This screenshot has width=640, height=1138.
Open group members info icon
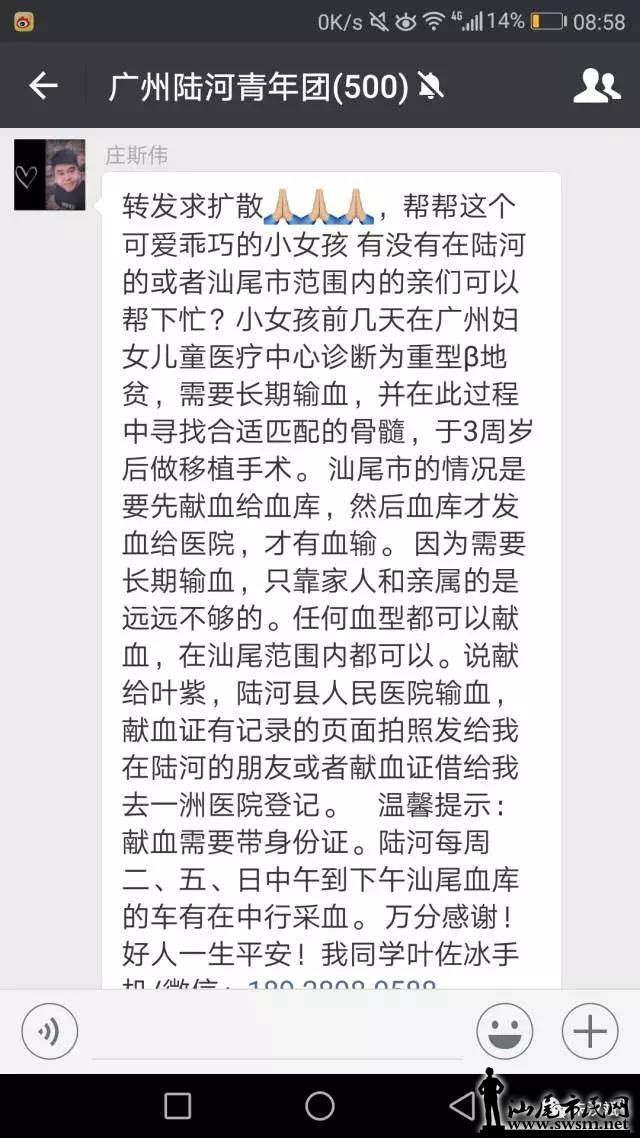pyautogui.click(x=596, y=87)
